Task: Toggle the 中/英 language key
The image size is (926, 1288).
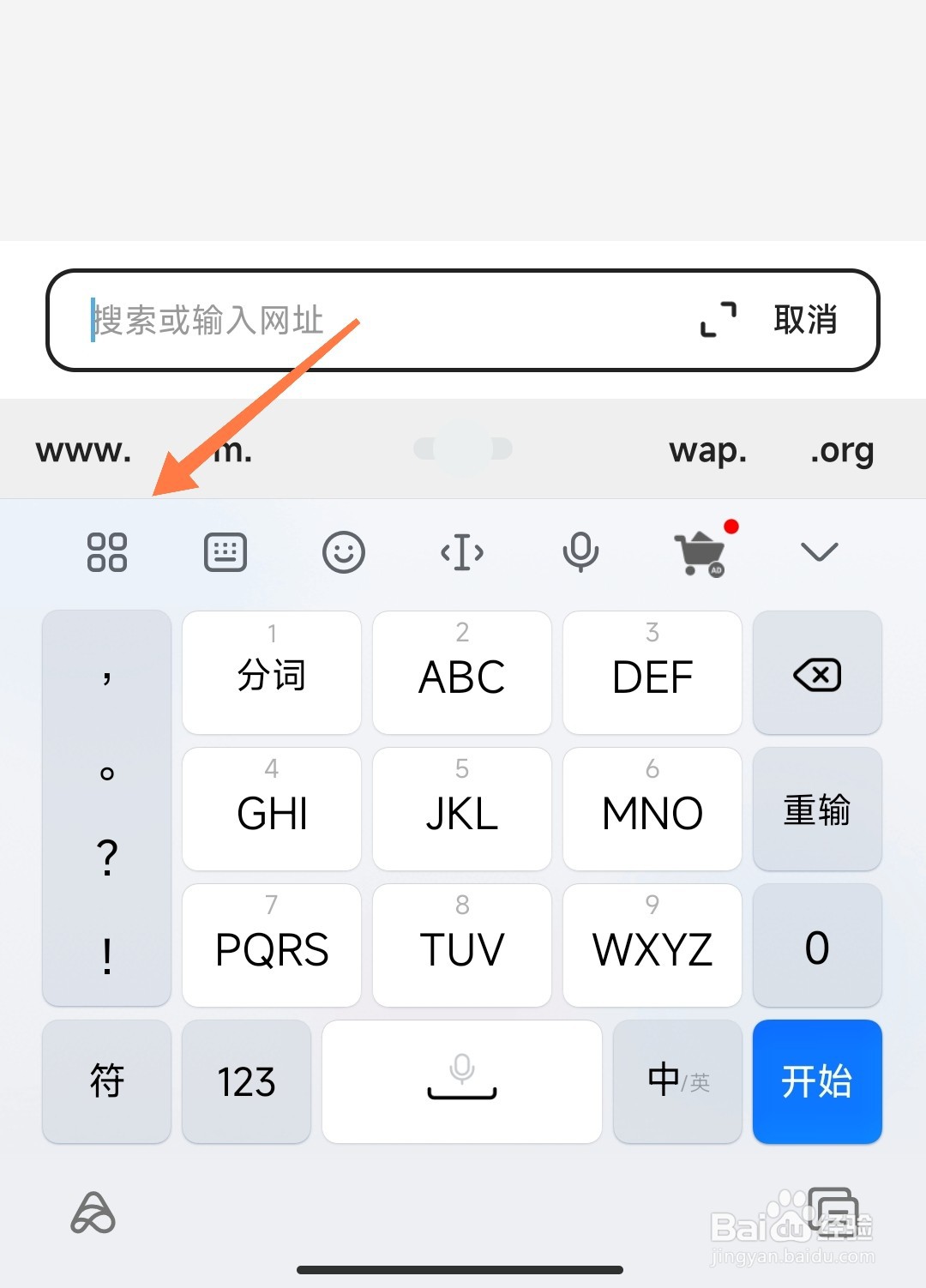Action: 676,1081
